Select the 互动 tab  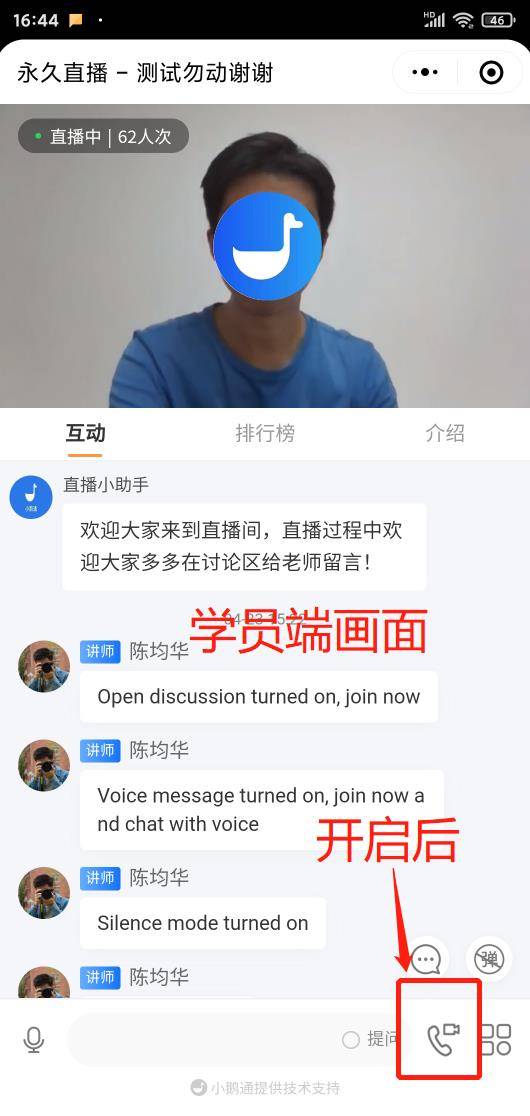tap(85, 433)
